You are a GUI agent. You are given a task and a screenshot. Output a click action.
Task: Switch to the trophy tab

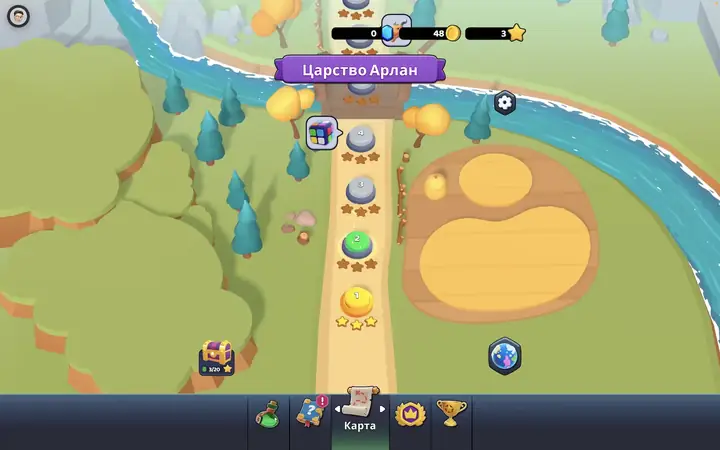point(451,413)
